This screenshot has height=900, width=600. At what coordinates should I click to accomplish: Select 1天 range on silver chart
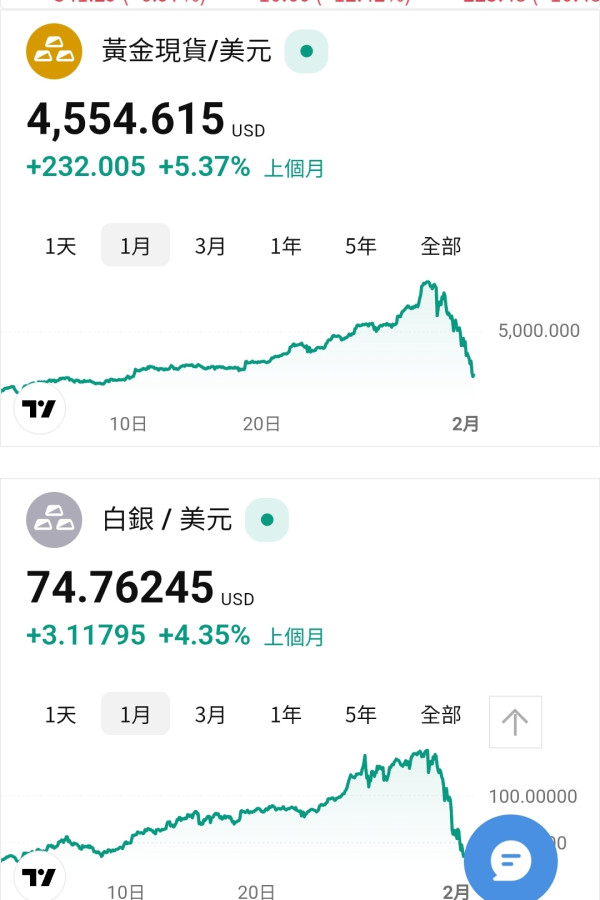click(x=60, y=715)
